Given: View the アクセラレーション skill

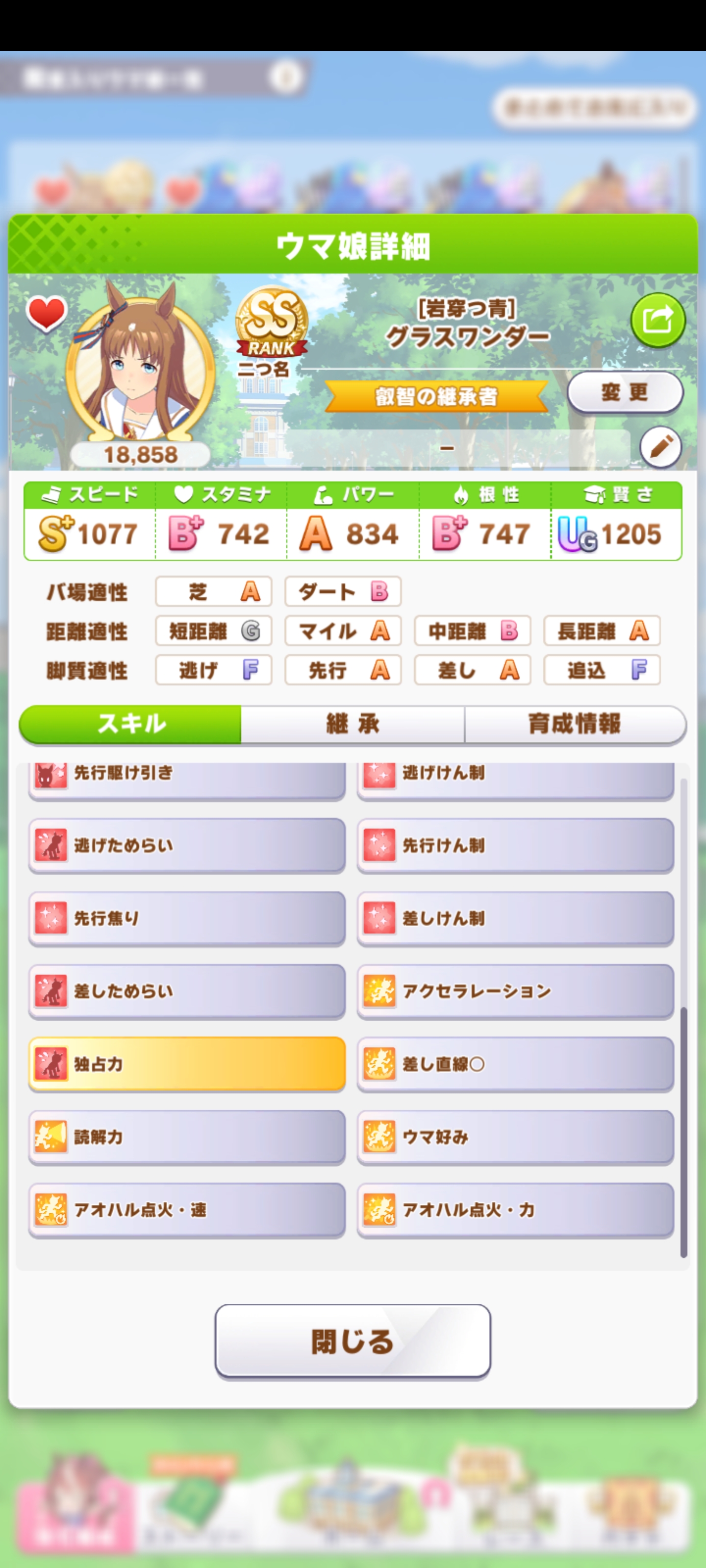Looking at the screenshot, I should click(x=515, y=991).
